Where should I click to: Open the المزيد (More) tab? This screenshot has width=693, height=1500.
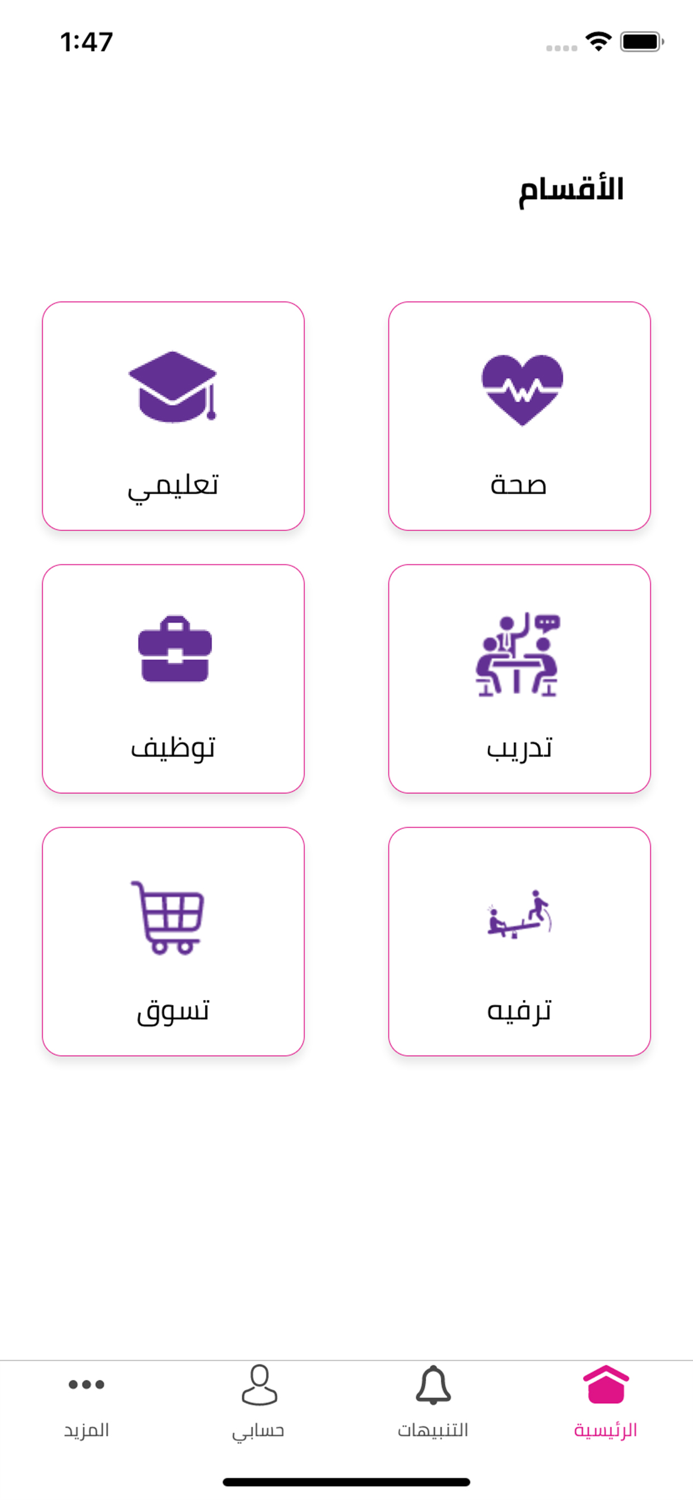87,1401
